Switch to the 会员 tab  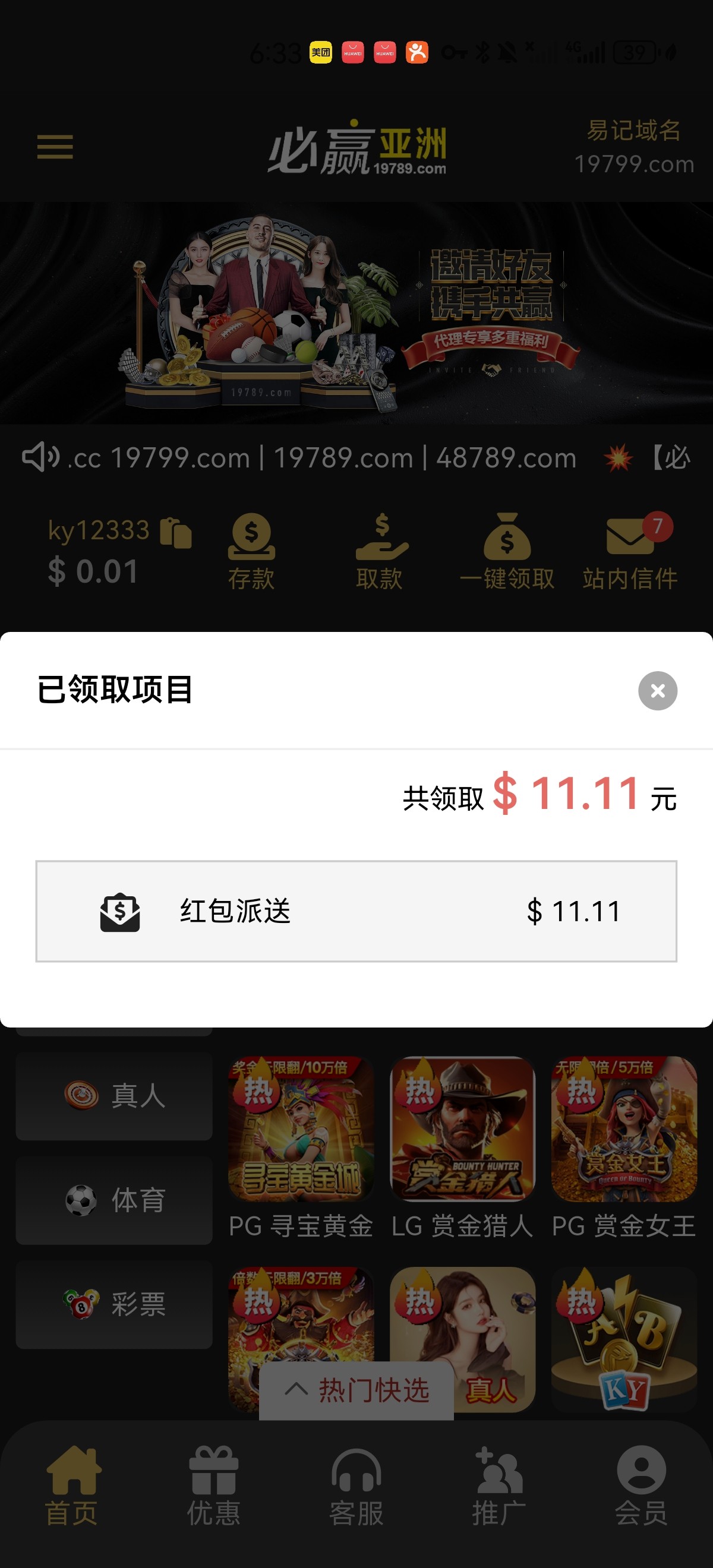[641, 1485]
